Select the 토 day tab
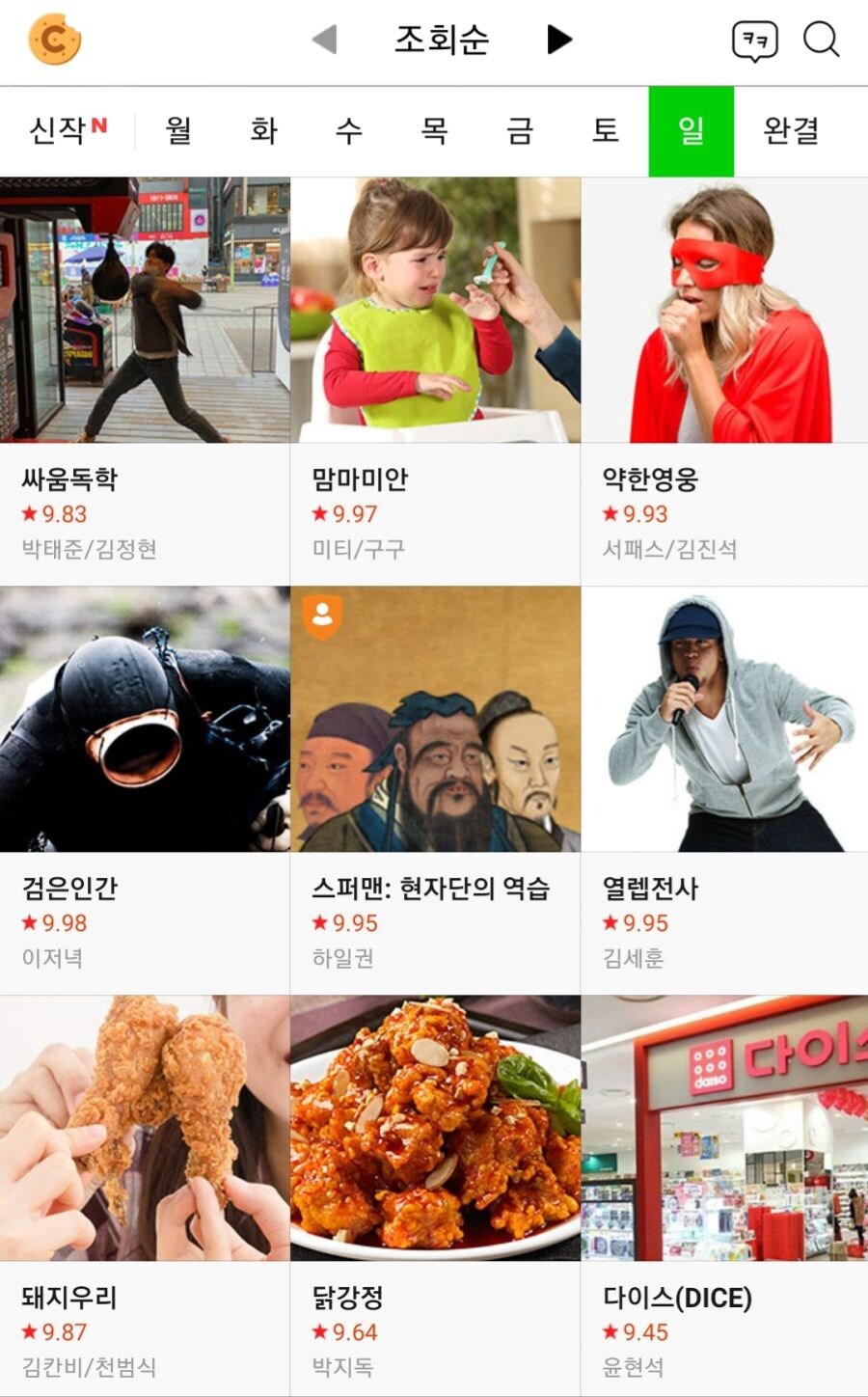 (605, 130)
